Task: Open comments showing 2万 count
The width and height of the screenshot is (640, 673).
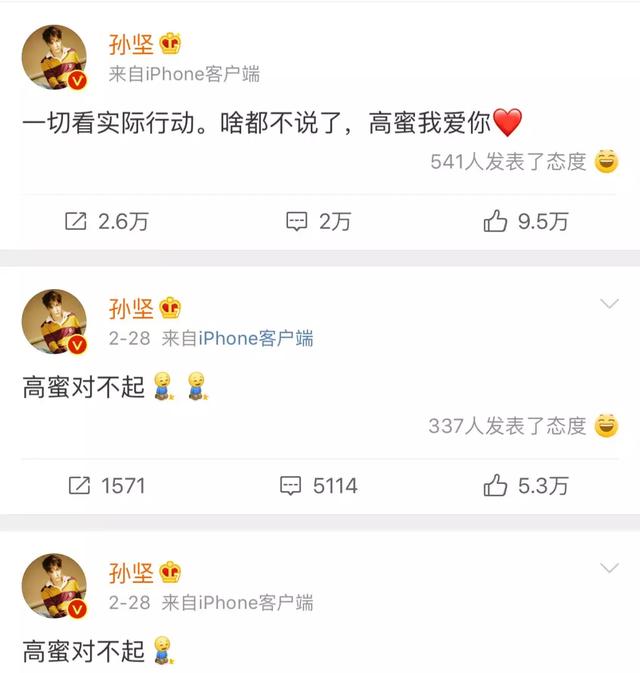Action: coord(318,222)
